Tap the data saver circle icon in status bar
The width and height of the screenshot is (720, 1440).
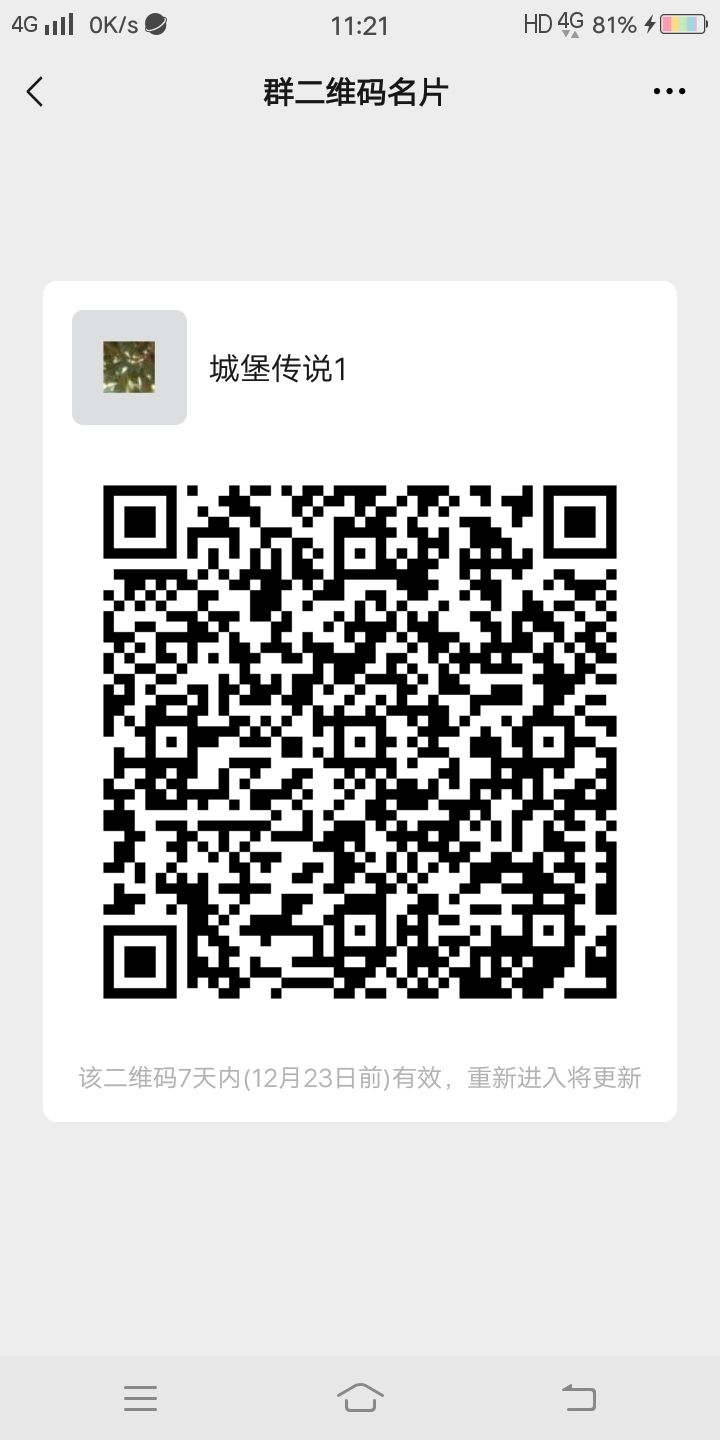coord(155,24)
